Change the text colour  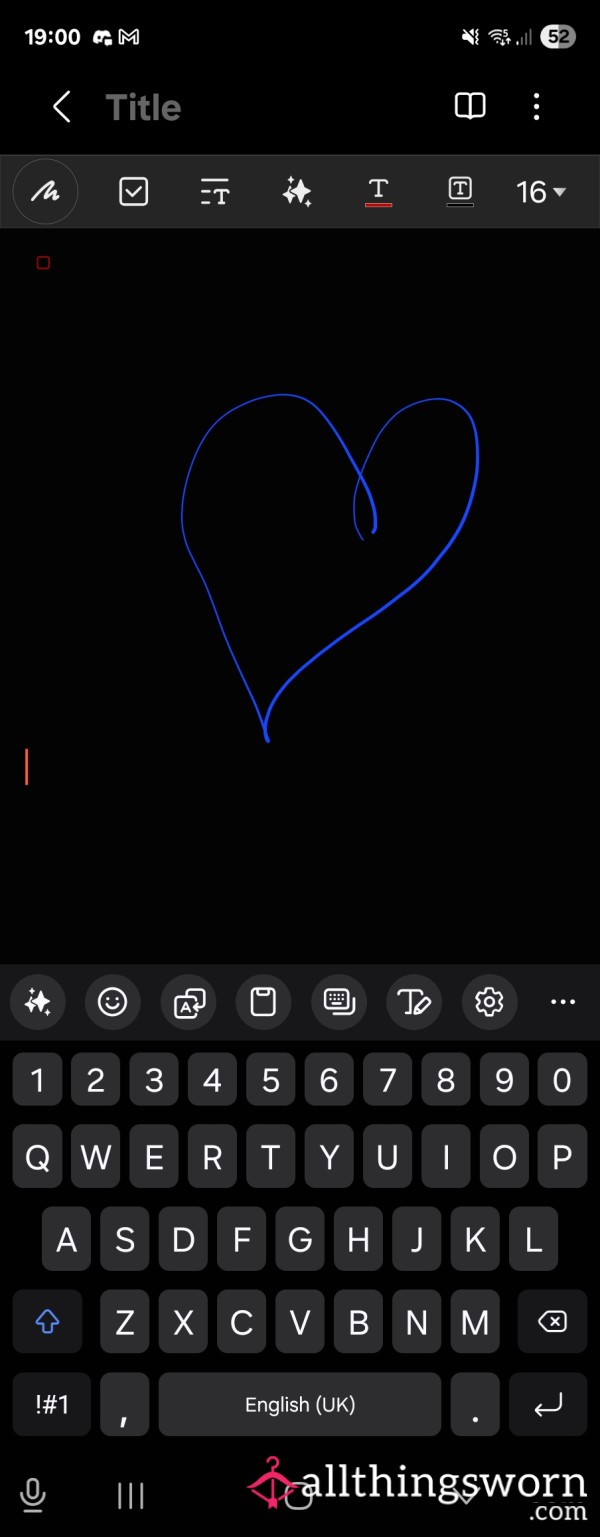tap(378, 191)
